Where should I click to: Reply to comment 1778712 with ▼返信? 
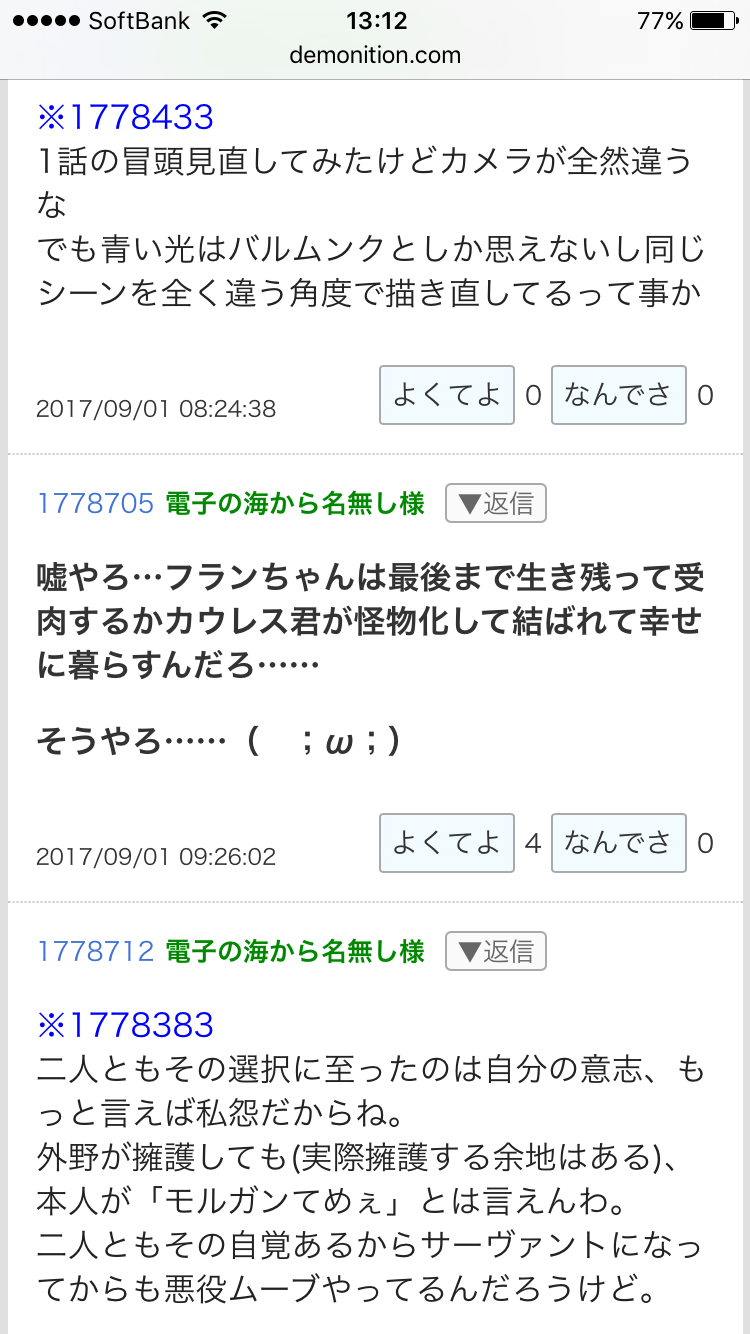pyautogui.click(x=496, y=951)
